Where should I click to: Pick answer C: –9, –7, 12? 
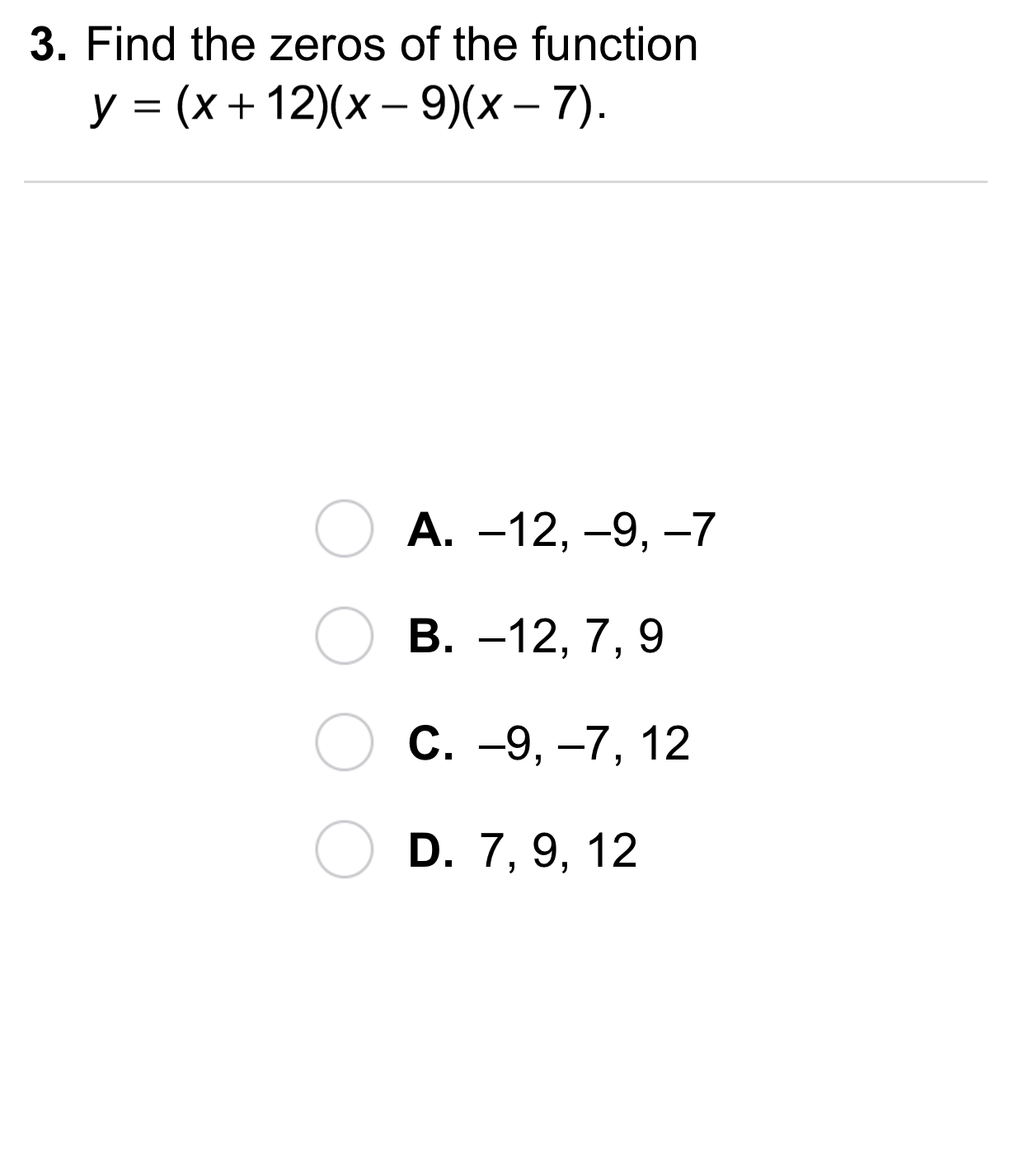343,742
